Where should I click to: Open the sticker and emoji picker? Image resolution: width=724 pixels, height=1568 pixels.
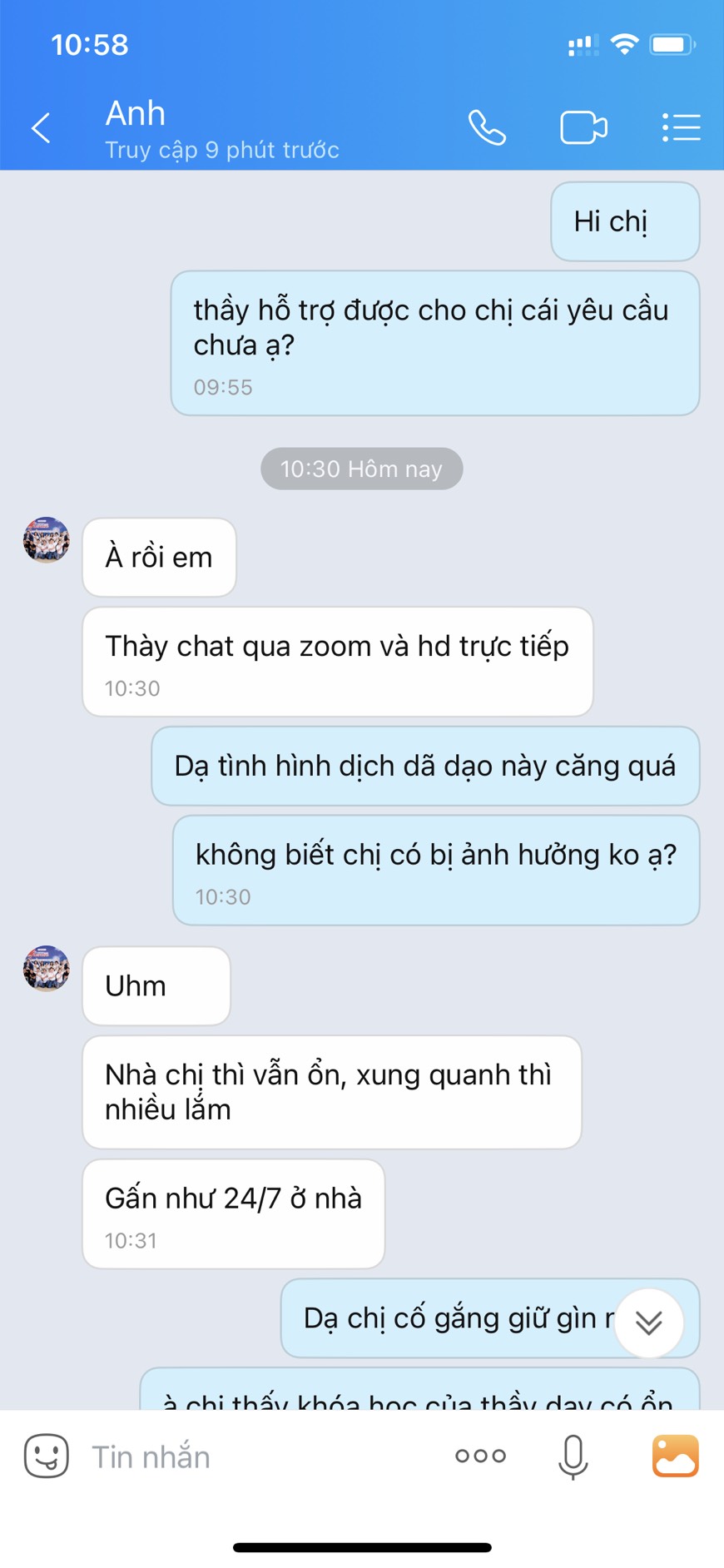[47, 1456]
